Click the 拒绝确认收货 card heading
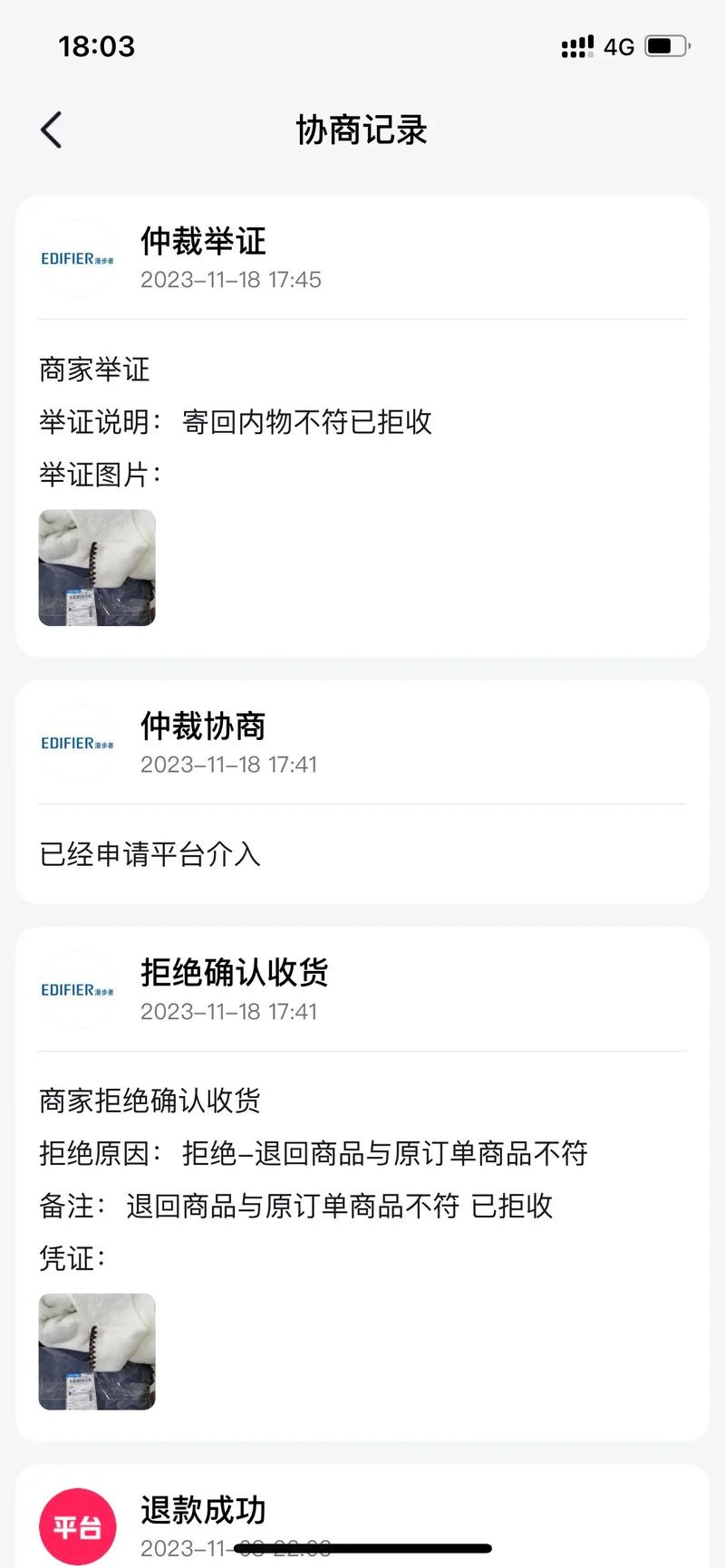725x1568 pixels. [x=234, y=972]
